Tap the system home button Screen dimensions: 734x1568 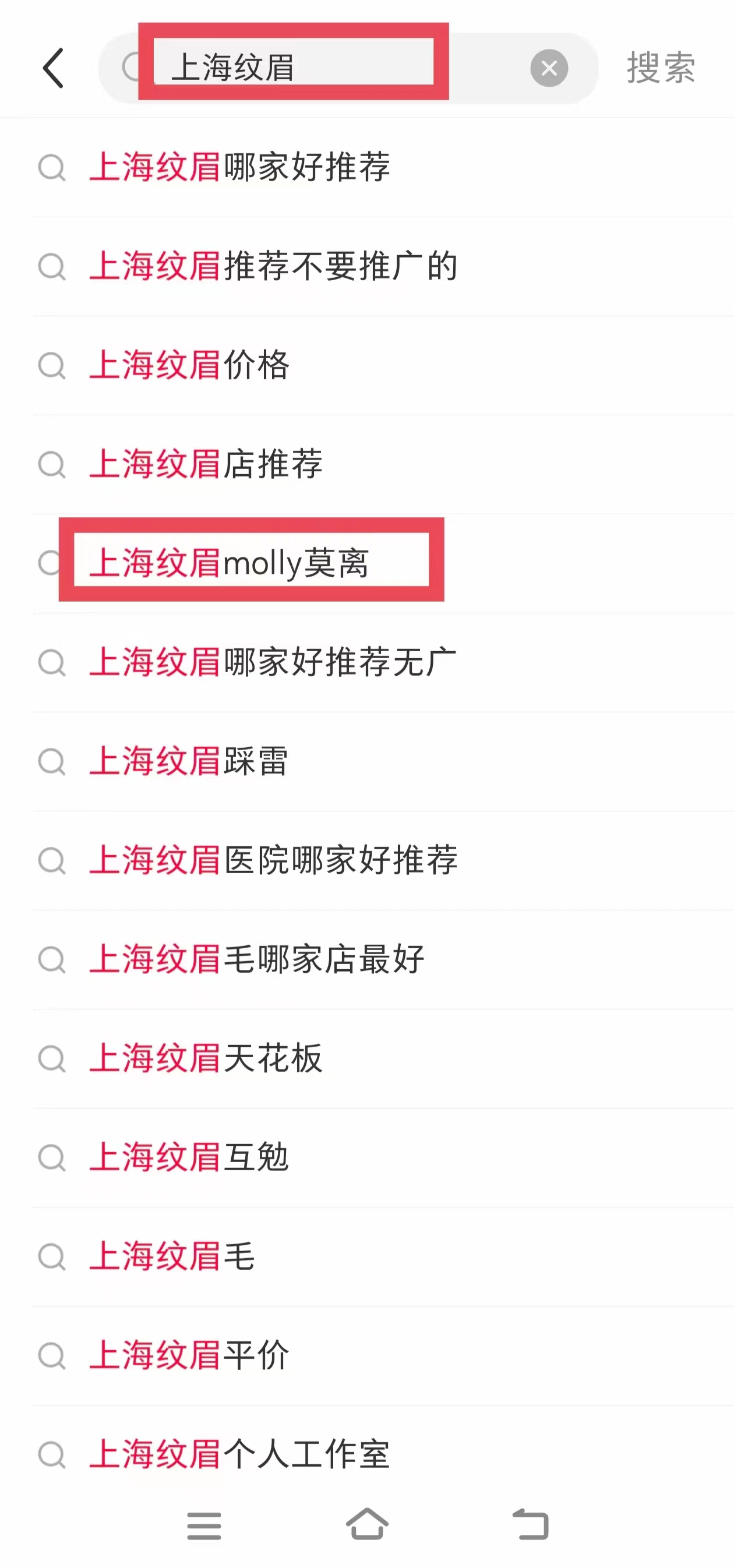tap(367, 1525)
